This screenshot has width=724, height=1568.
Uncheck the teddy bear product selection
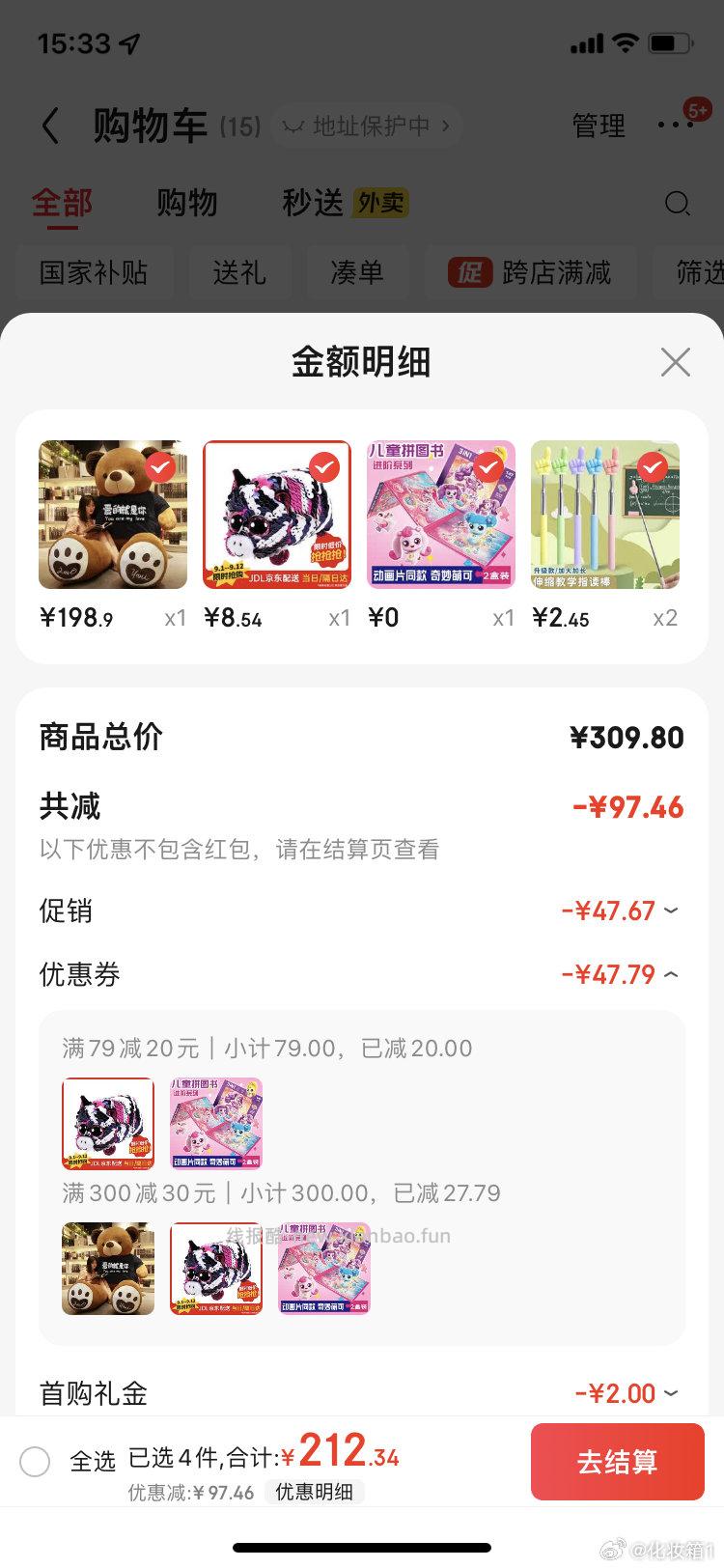coord(160,466)
